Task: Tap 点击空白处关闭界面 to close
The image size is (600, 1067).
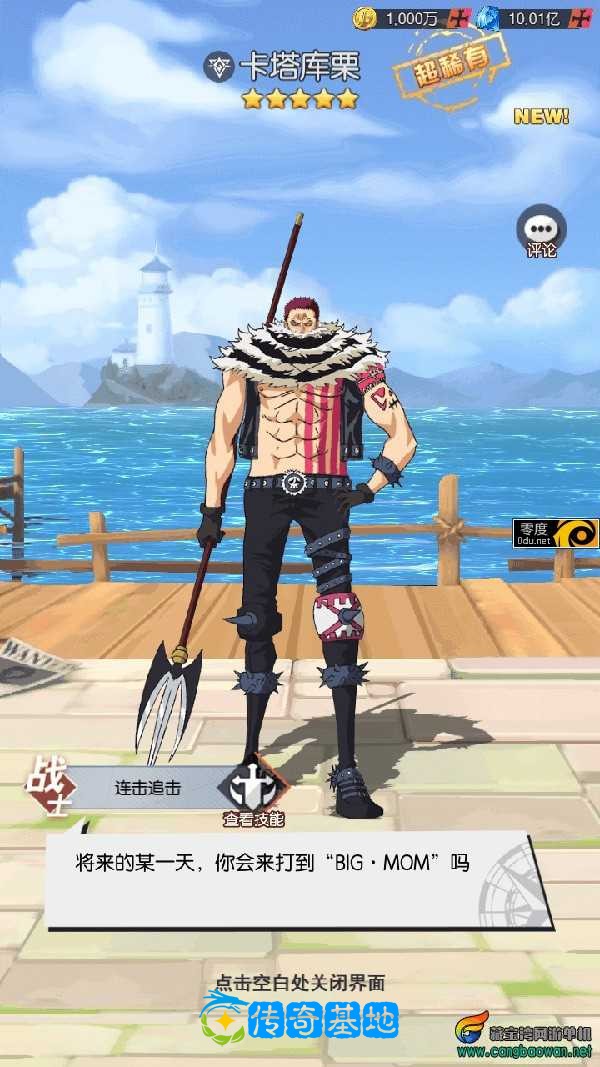Action: [300, 983]
